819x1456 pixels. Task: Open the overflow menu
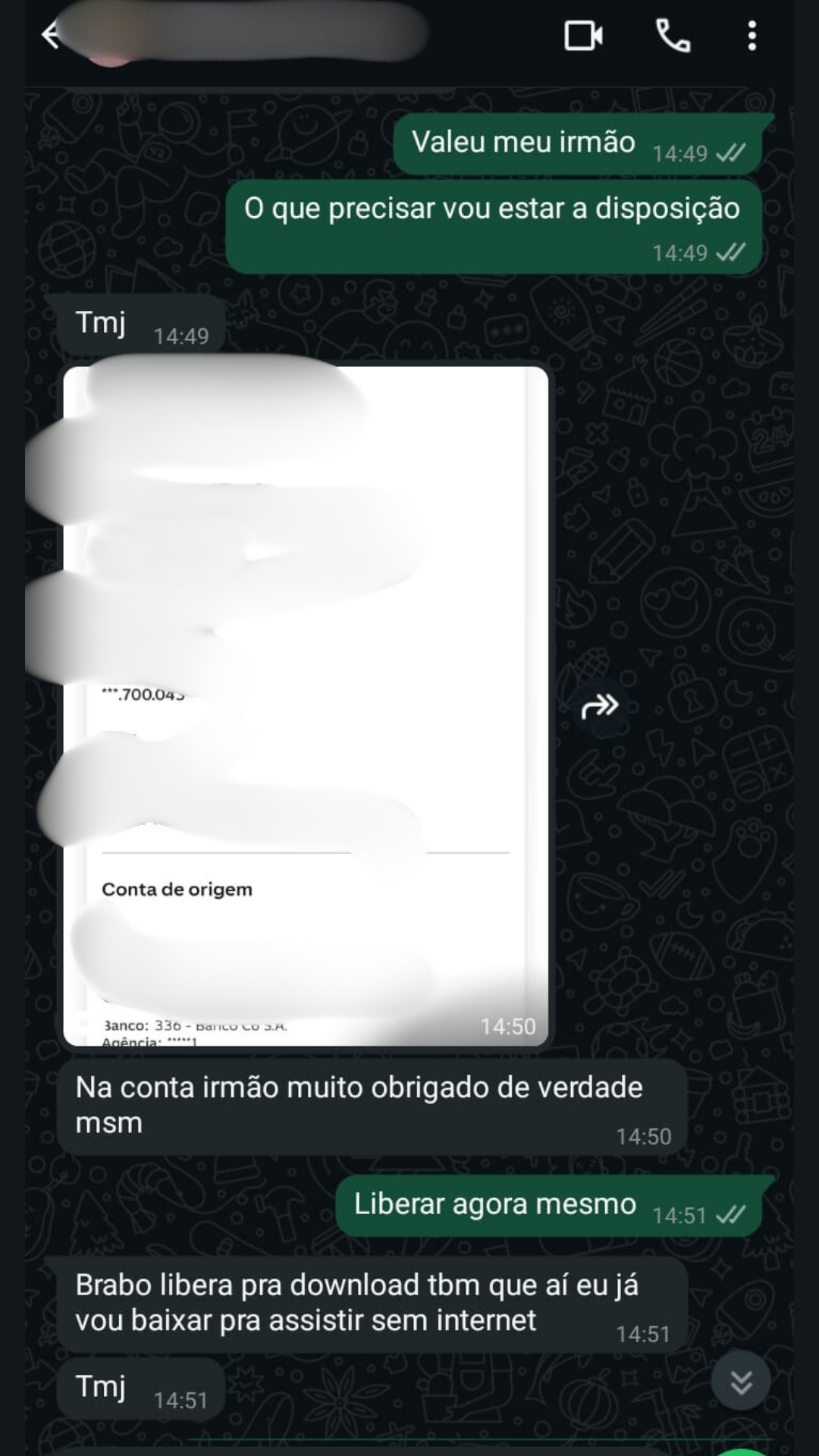(x=752, y=36)
